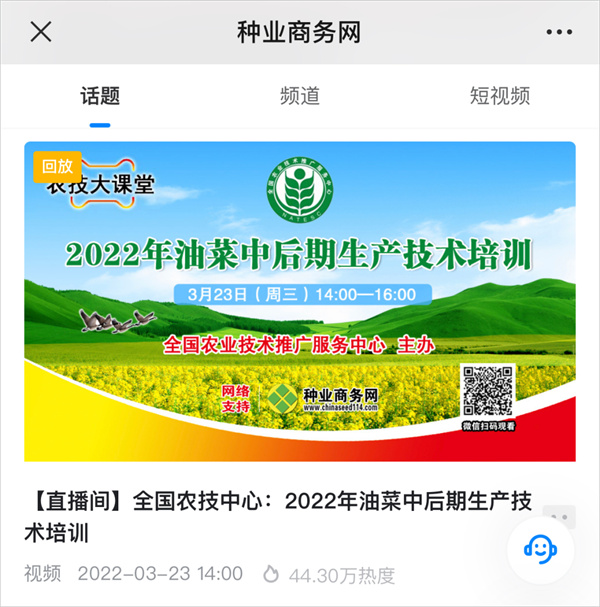This screenshot has height=607, width=600.
Task: Open the three-dot overflow menu
Action: pyautogui.click(x=559, y=32)
